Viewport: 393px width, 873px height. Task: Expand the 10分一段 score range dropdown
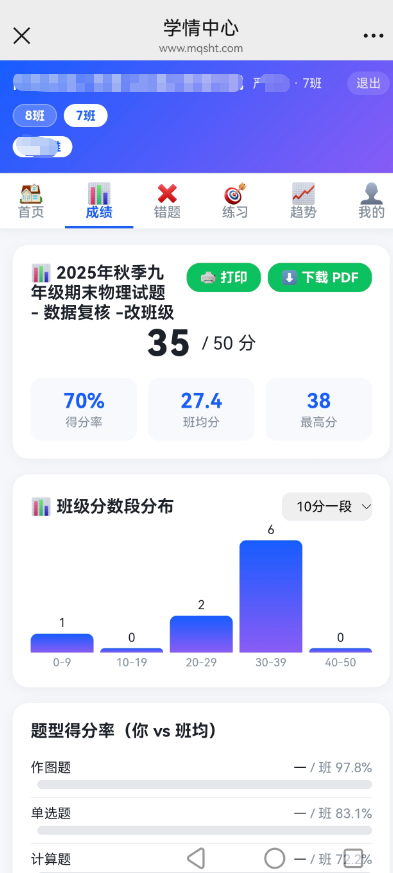327,507
